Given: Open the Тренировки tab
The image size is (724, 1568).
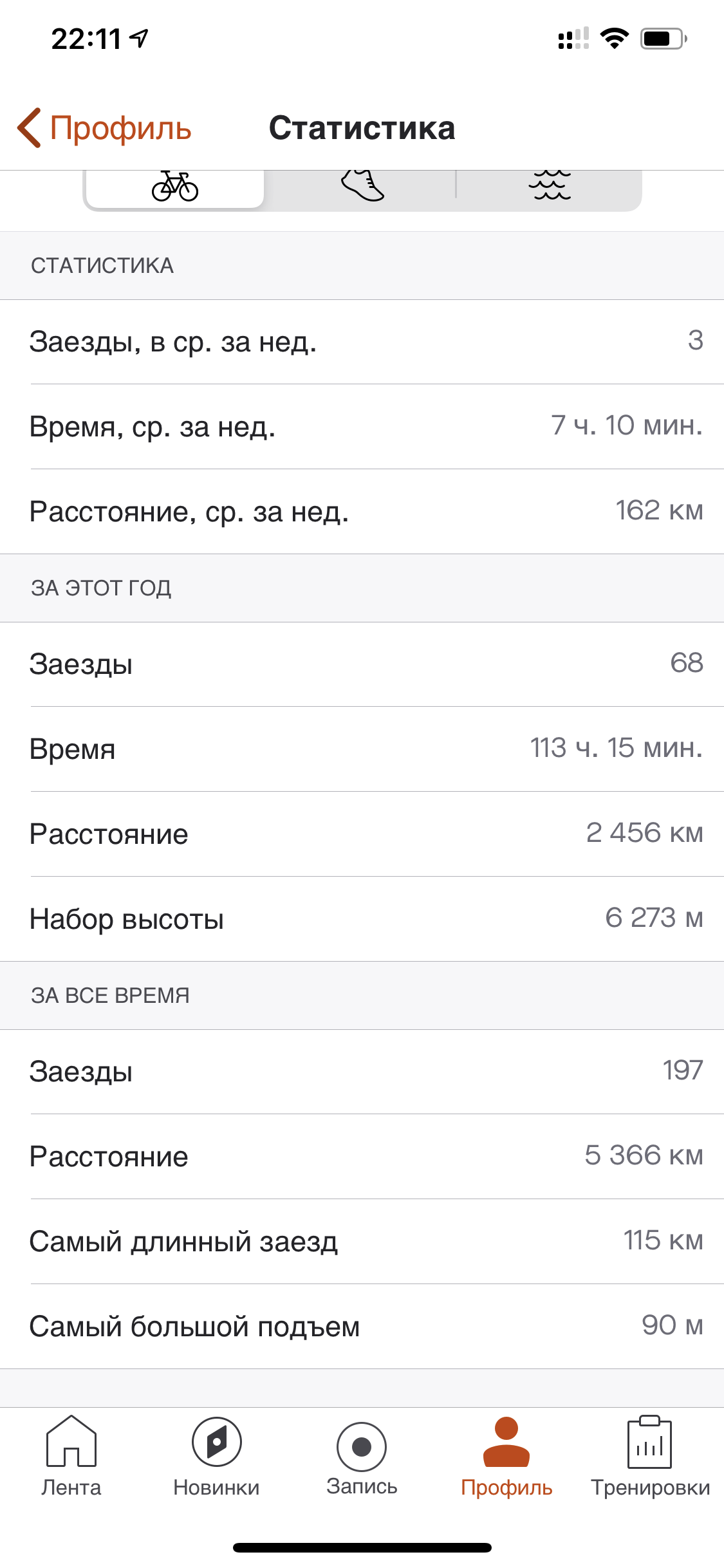Looking at the screenshot, I should (650, 1457).
